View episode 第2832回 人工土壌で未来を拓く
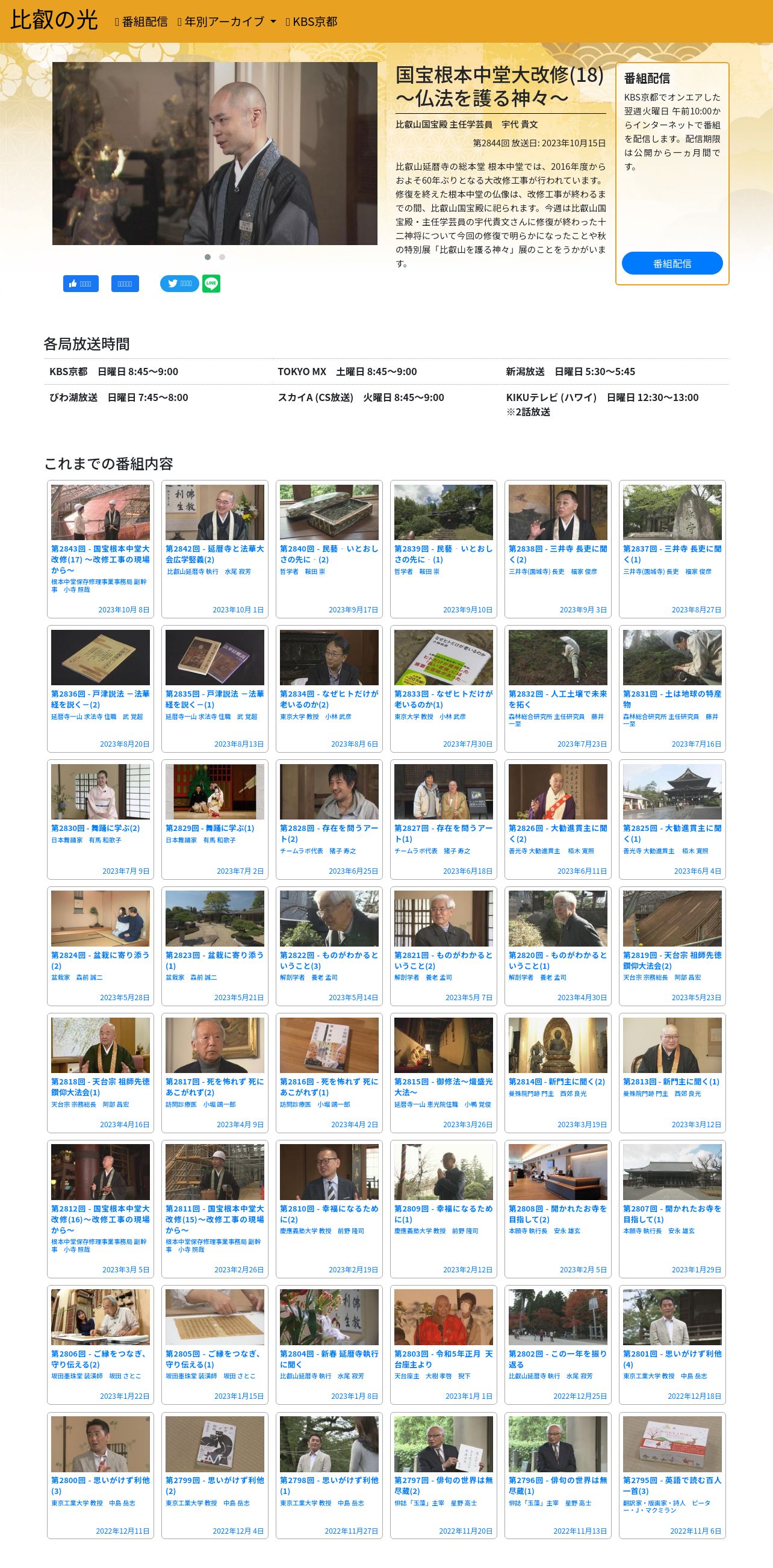Image resolution: width=773 pixels, height=1568 pixels. [558, 698]
